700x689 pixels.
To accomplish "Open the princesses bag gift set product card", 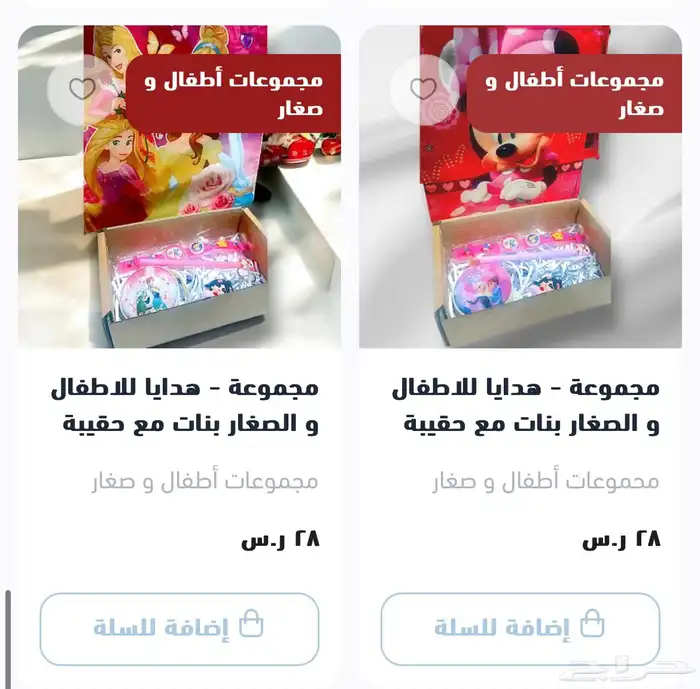I will tap(179, 405).
